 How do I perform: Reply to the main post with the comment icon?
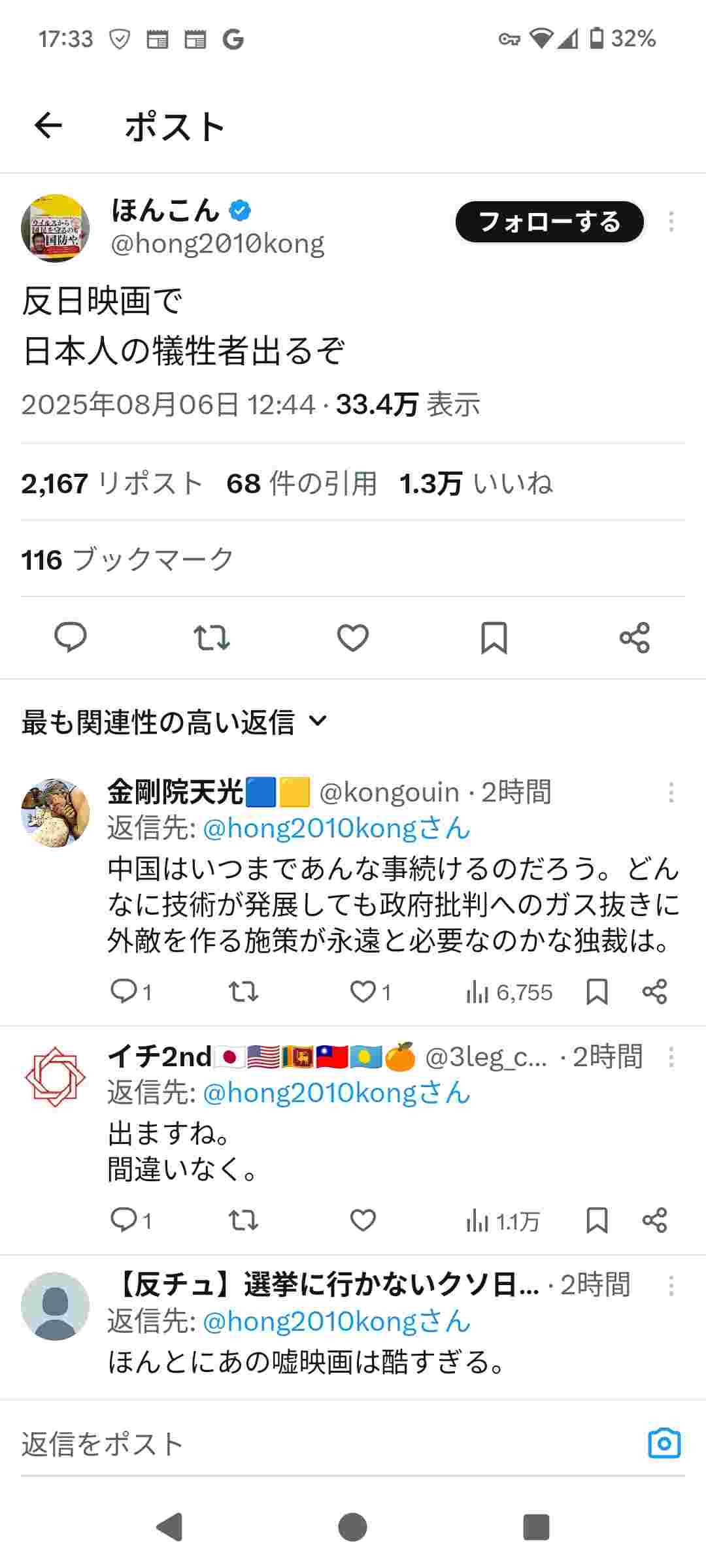click(71, 637)
